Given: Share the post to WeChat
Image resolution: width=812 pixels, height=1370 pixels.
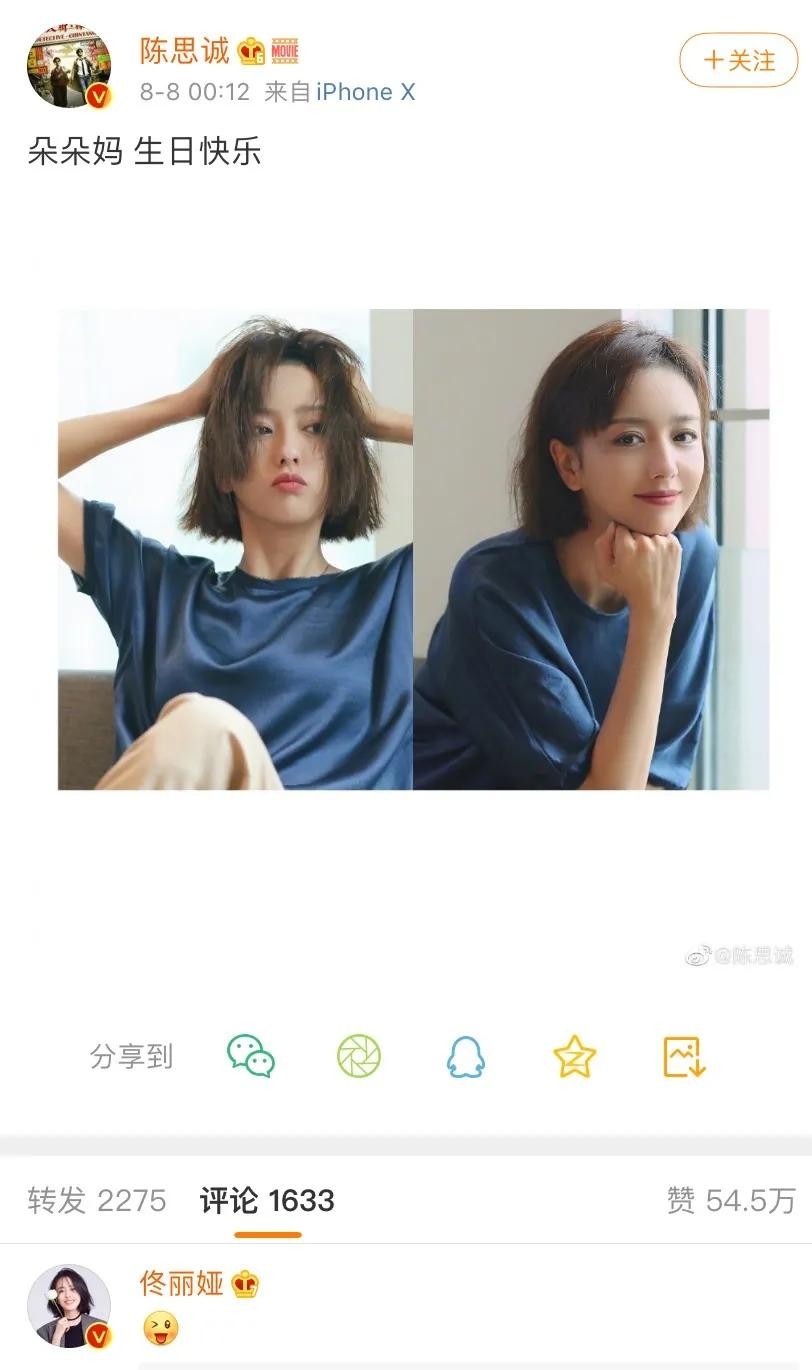Looking at the screenshot, I should [x=250, y=1056].
